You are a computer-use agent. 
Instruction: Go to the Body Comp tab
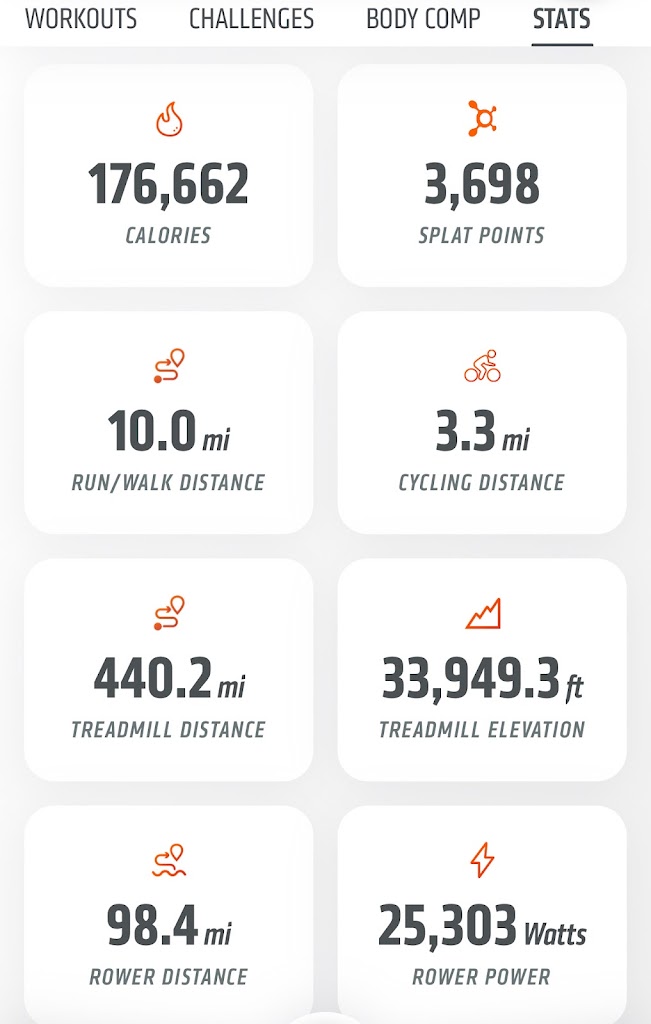coord(423,19)
